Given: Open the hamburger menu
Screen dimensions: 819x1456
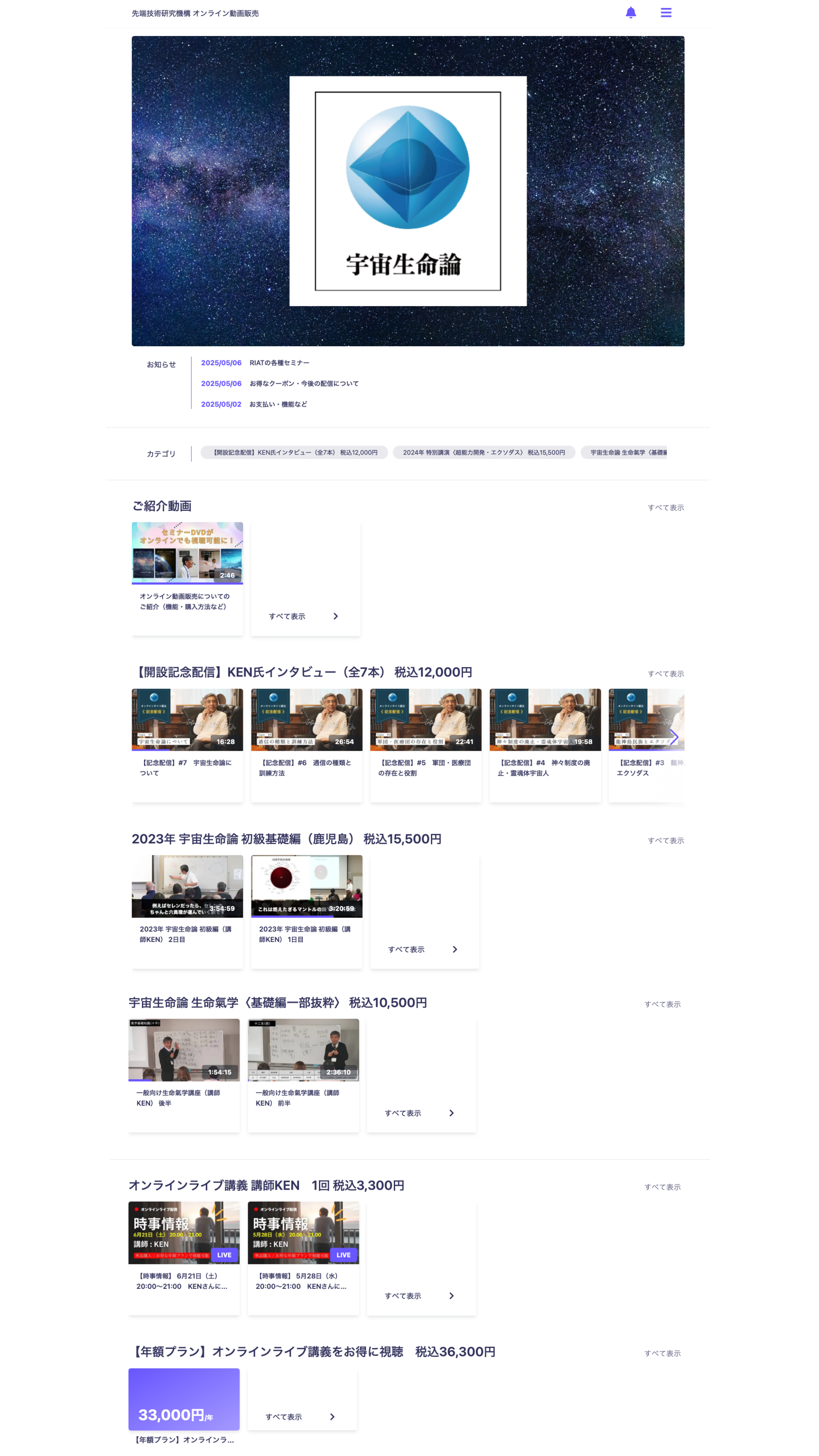Looking at the screenshot, I should coord(666,12).
